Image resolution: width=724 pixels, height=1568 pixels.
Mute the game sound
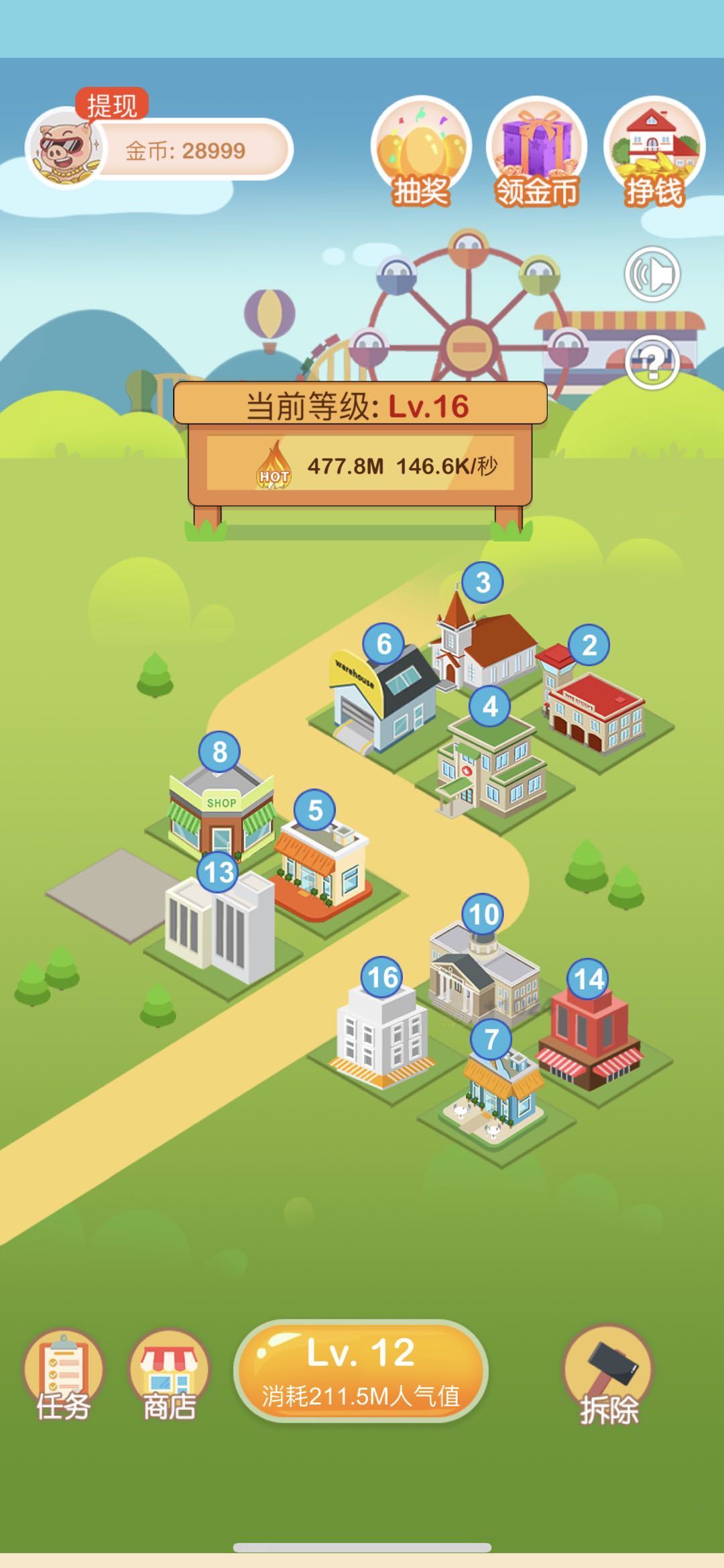(652, 274)
